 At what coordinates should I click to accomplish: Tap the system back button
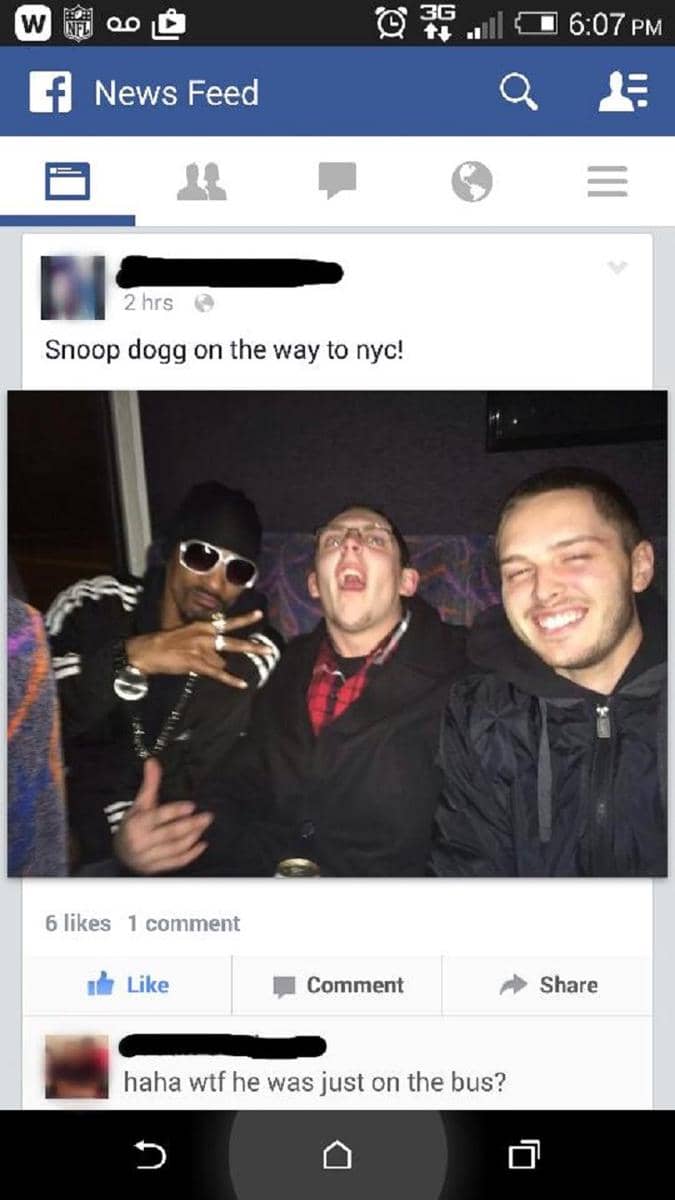click(x=150, y=1156)
